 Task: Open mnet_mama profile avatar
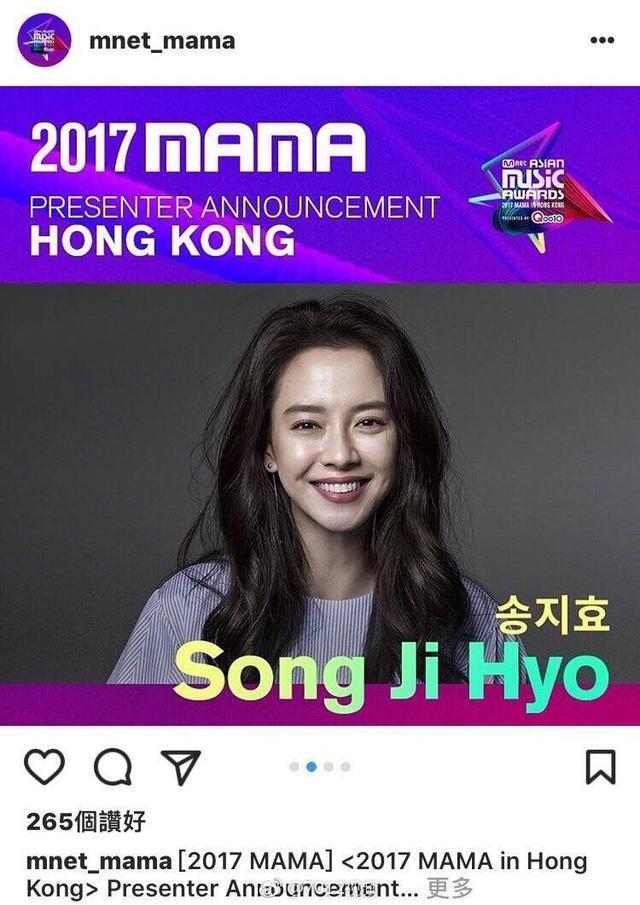45,40
